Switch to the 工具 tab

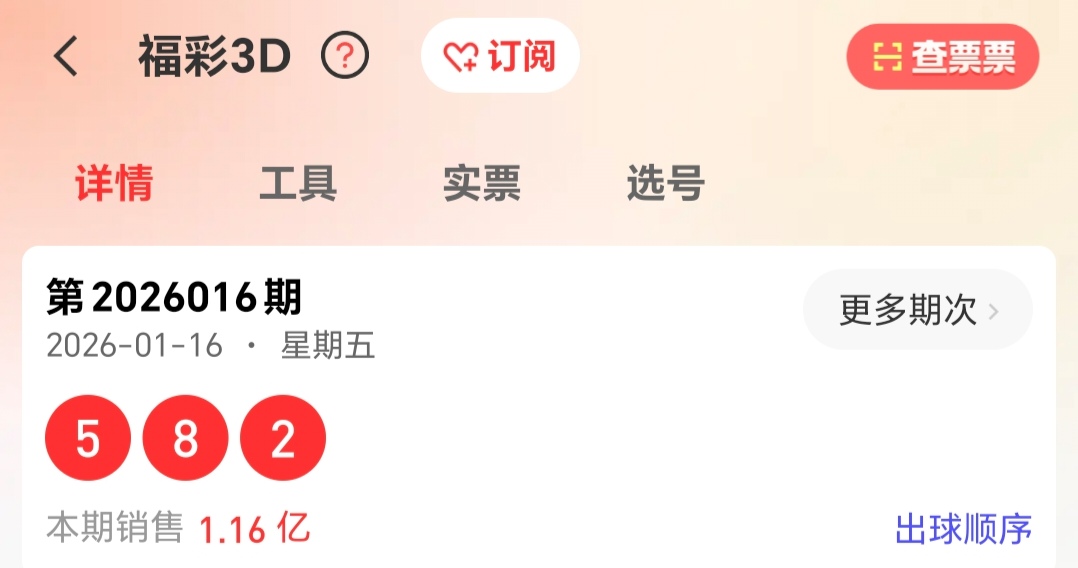coord(298,184)
